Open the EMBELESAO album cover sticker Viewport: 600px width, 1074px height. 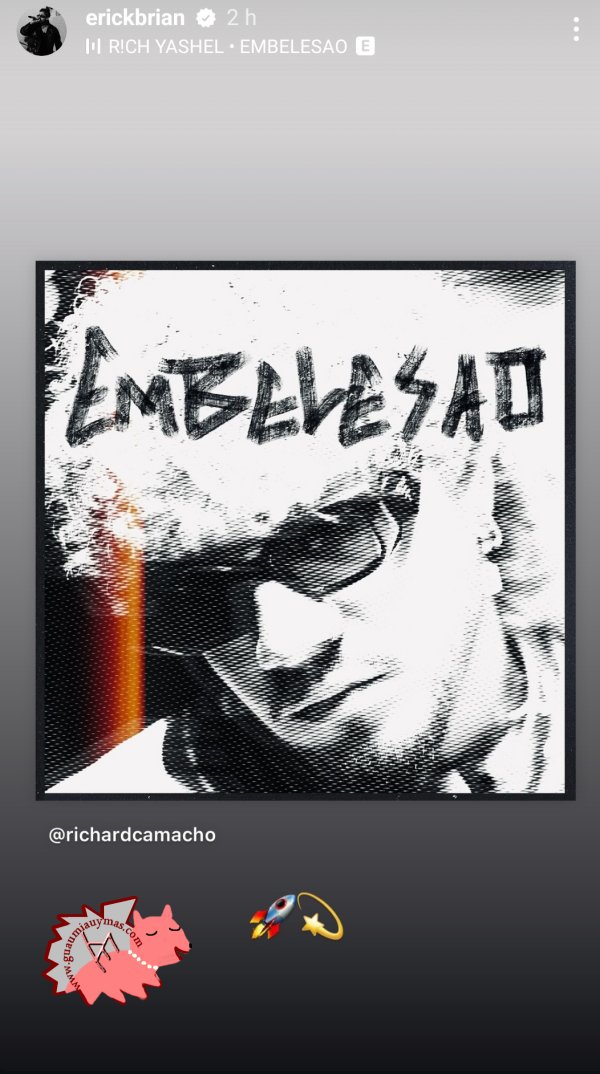305,530
